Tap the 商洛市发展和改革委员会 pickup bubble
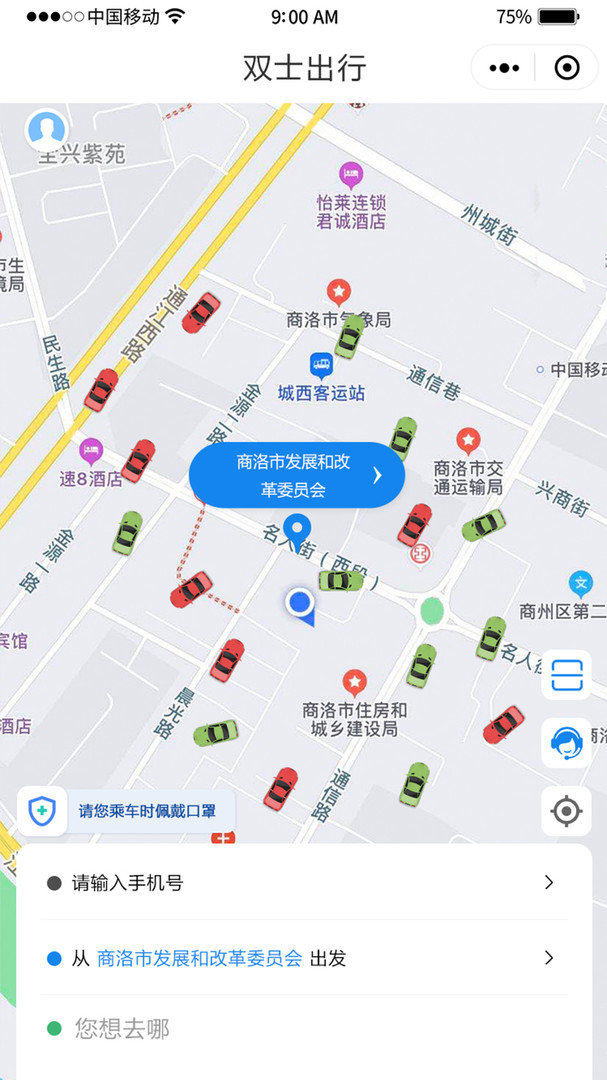The image size is (607, 1080). (x=297, y=475)
